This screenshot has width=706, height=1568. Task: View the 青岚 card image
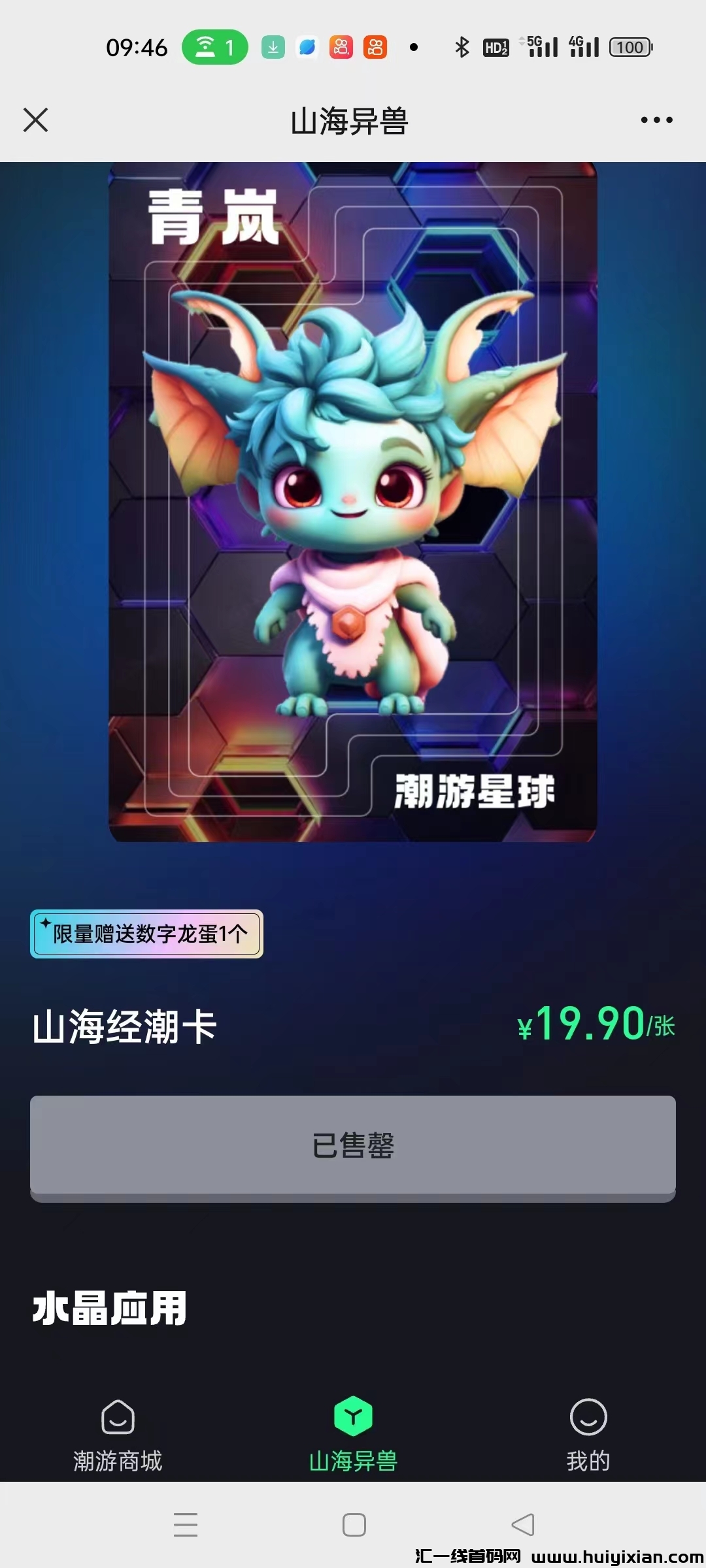pyautogui.click(x=353, y=502)
